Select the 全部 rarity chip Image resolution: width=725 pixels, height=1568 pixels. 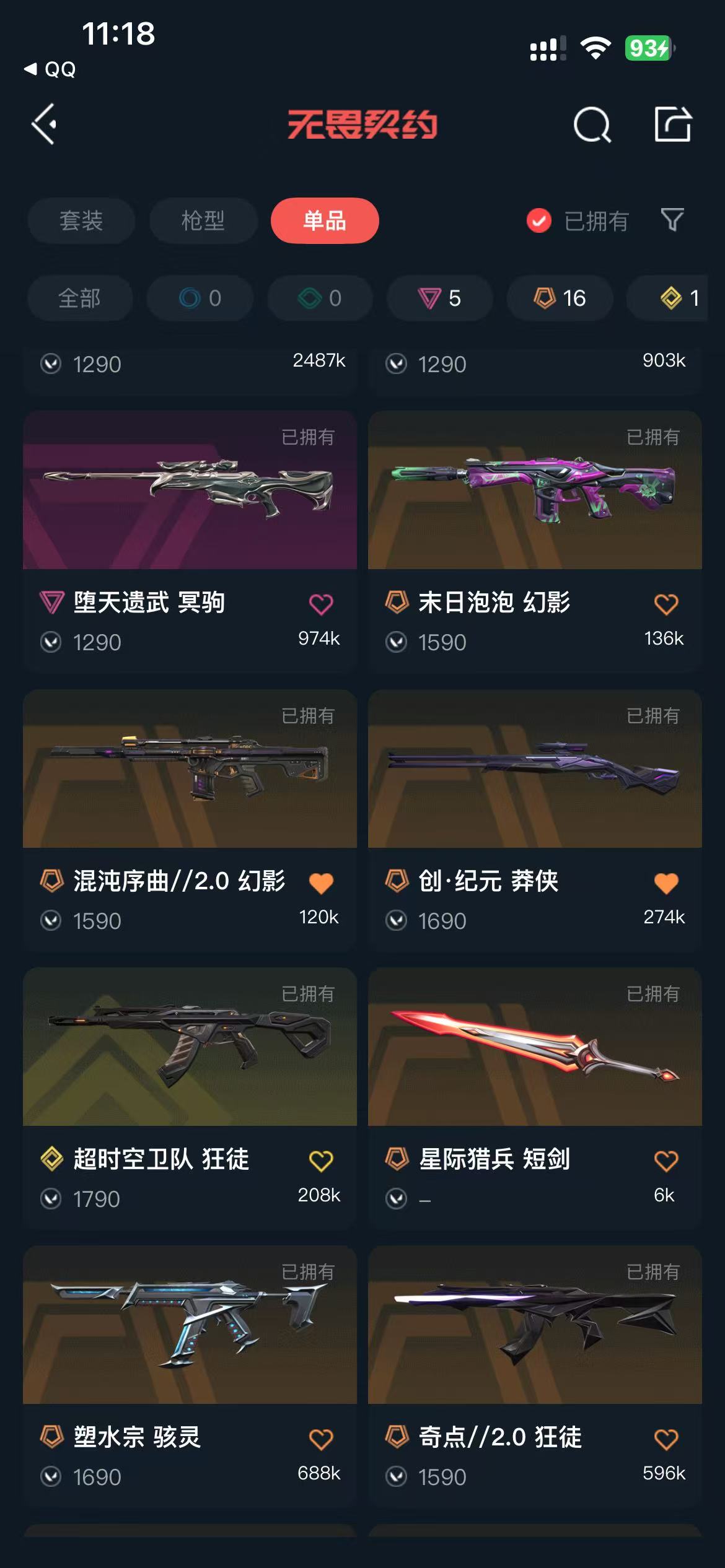[80, 298]
